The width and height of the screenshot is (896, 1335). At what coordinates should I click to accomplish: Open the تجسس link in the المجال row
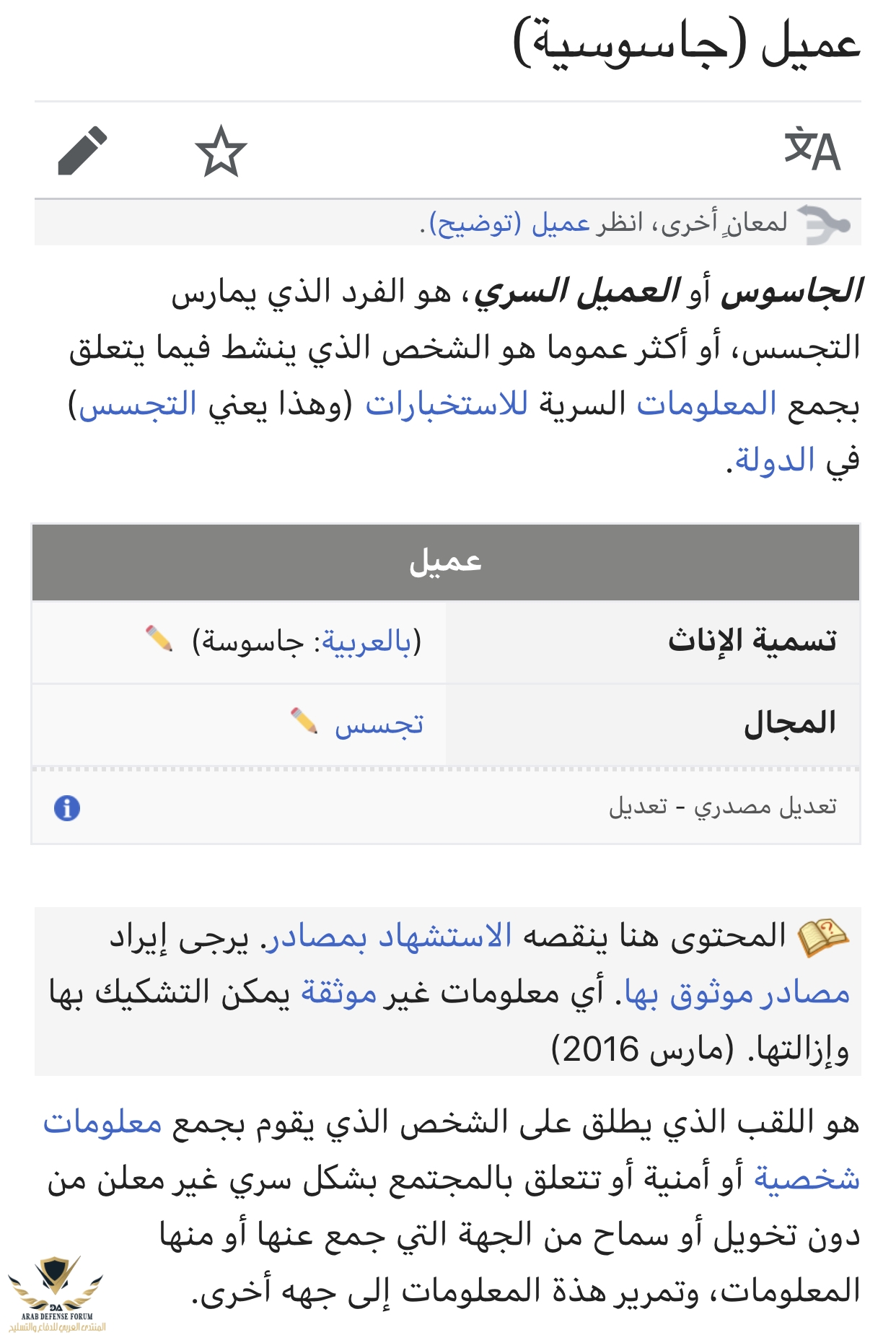point(379,725)
